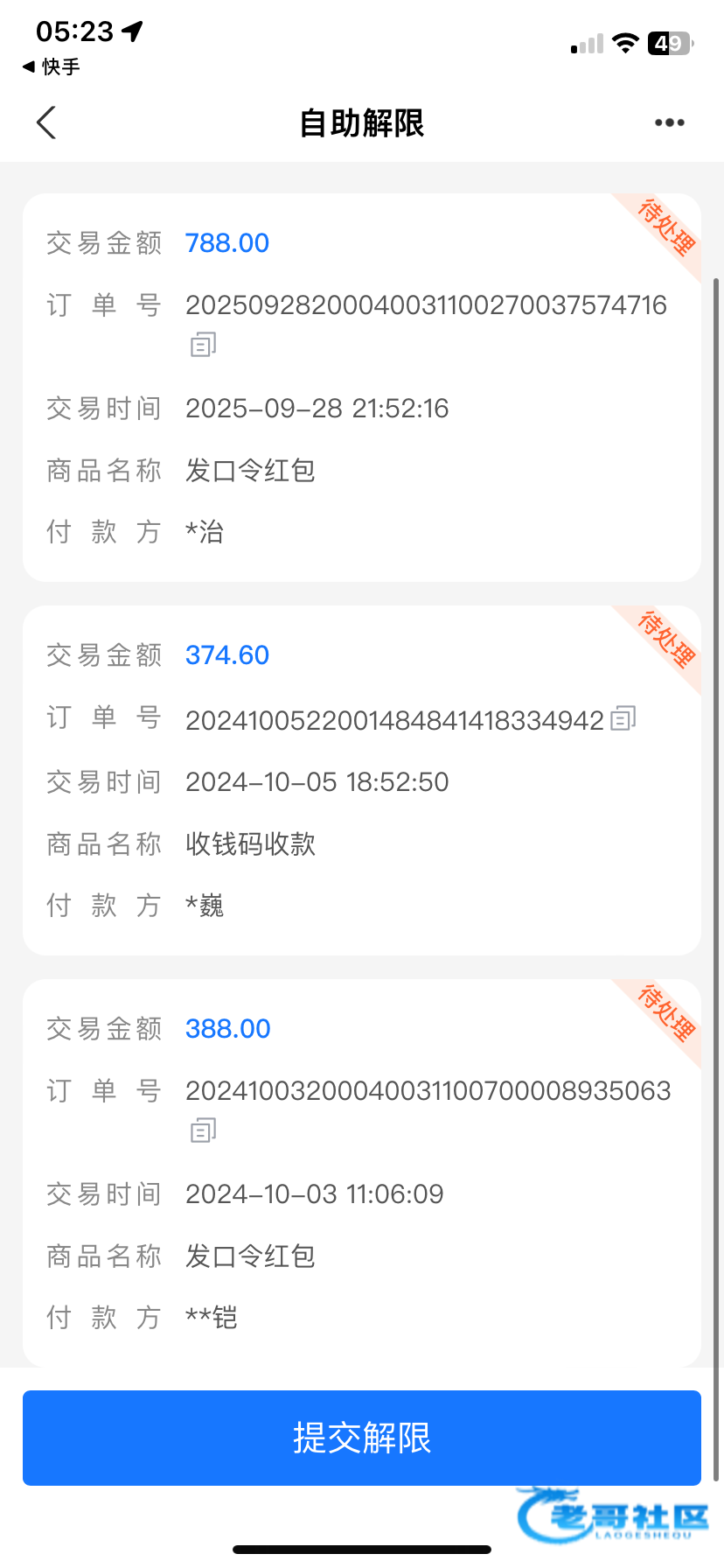Copy order number of the 374.60 transaction
The image size is (724, 1568).
(623, 718)
